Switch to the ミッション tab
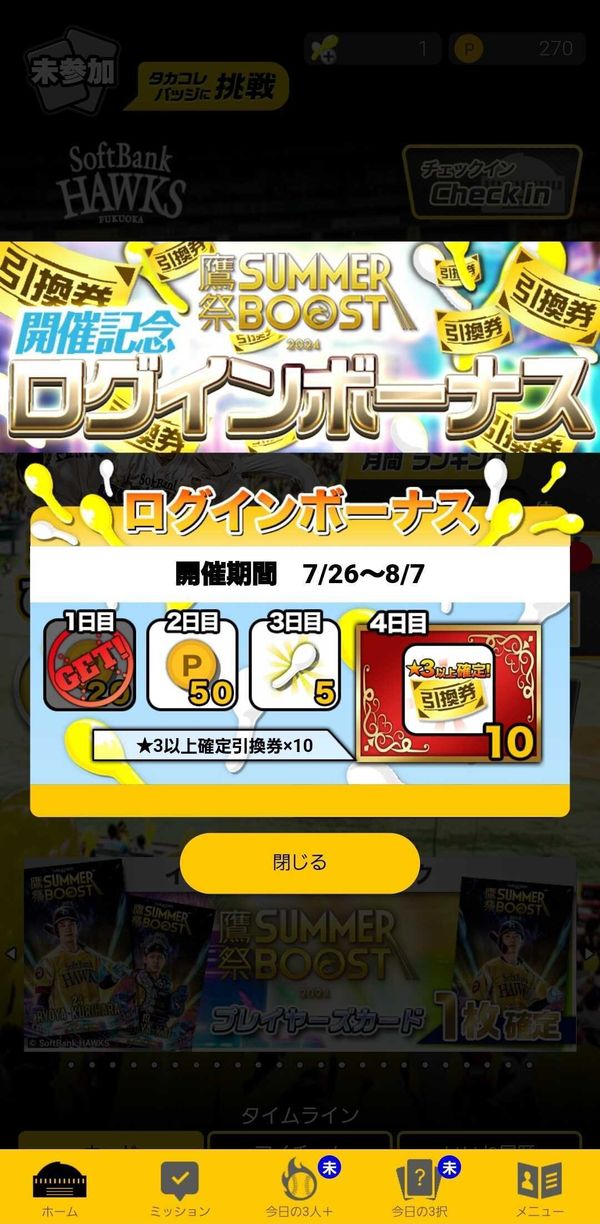 (x=180, y=1187)
